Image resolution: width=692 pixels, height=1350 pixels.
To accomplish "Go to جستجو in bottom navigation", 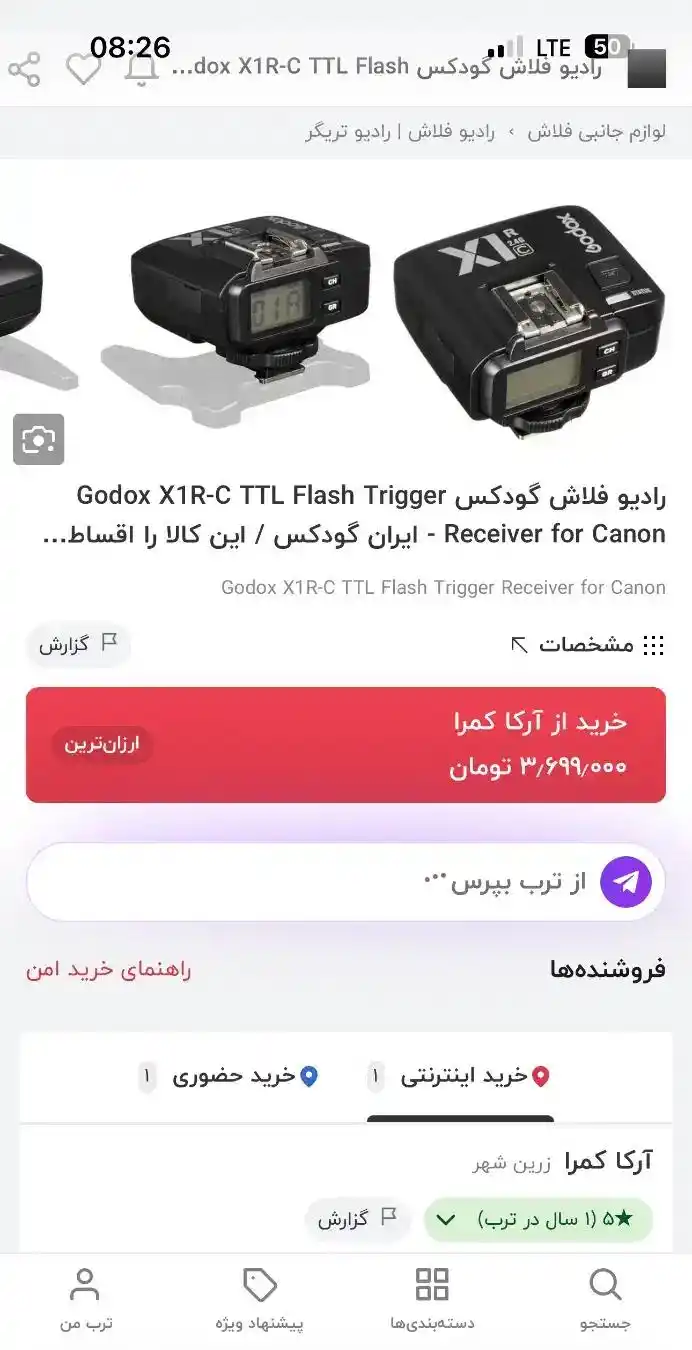I will pos(605,1299).
